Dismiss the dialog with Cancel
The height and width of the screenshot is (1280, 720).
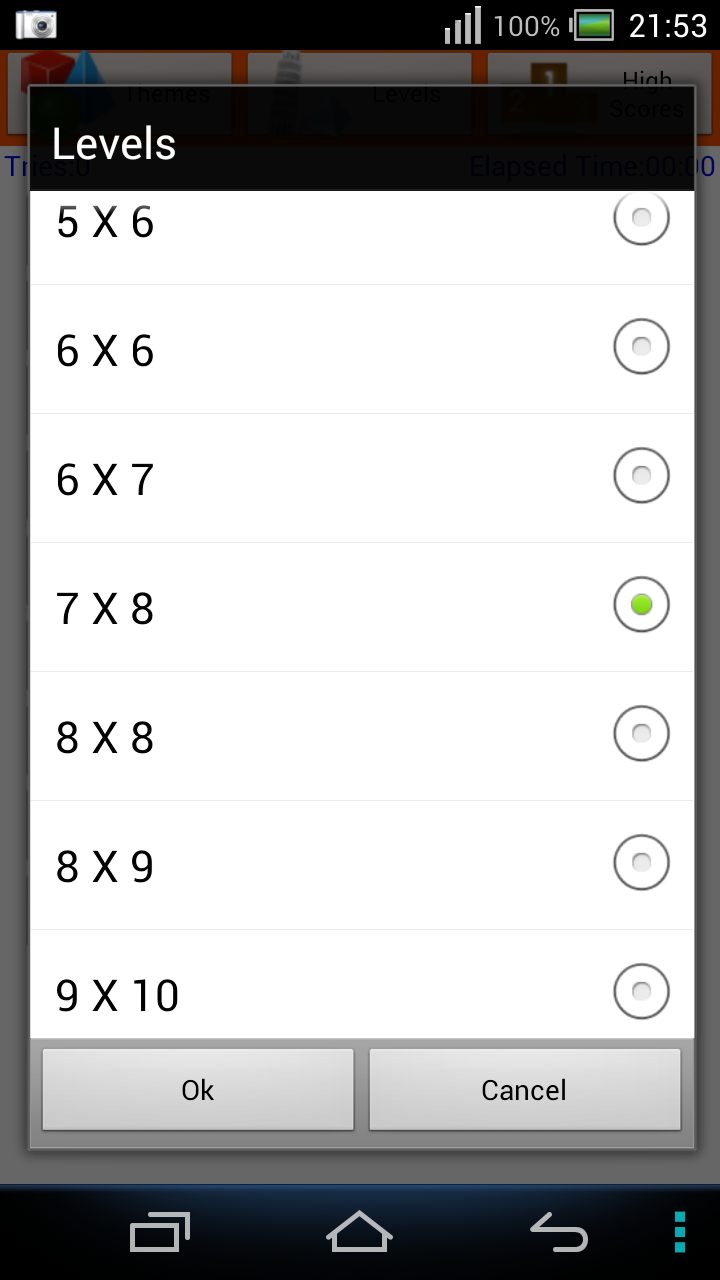tap(524, 1089)
